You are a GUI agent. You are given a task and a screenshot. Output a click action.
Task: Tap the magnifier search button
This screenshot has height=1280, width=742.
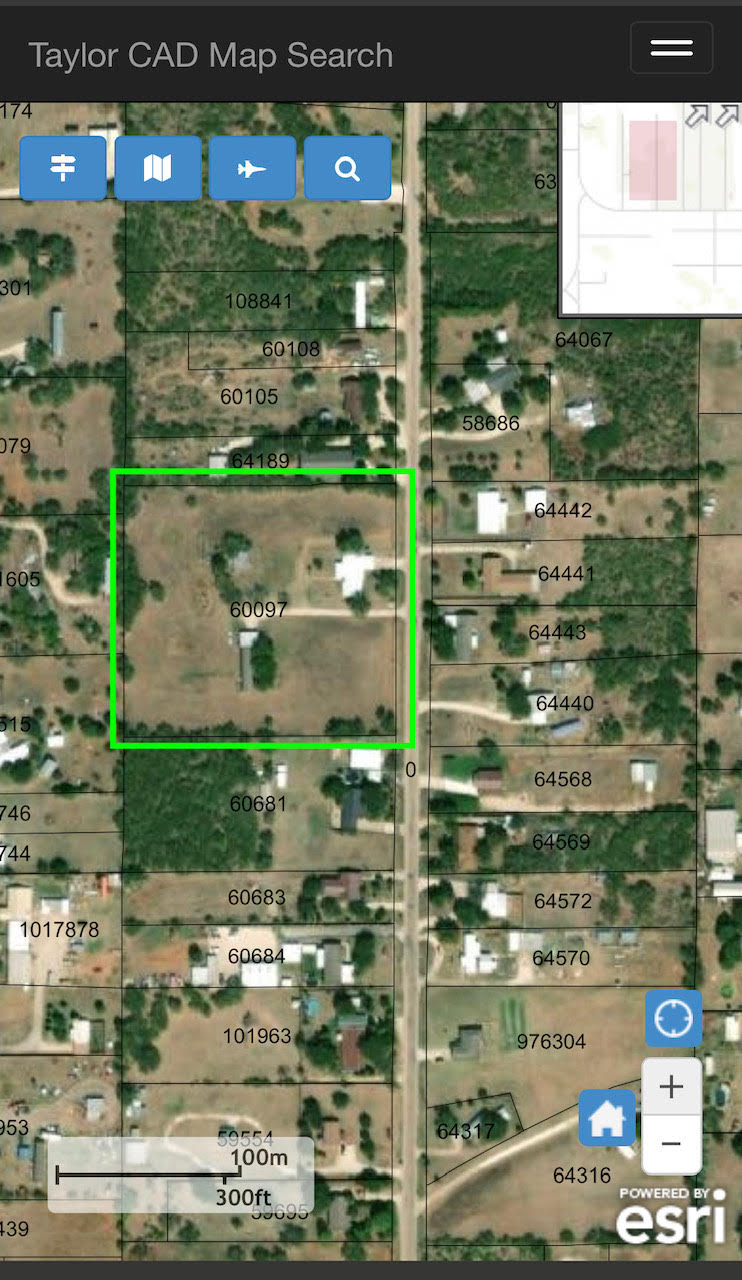click(x=347, y=168)
